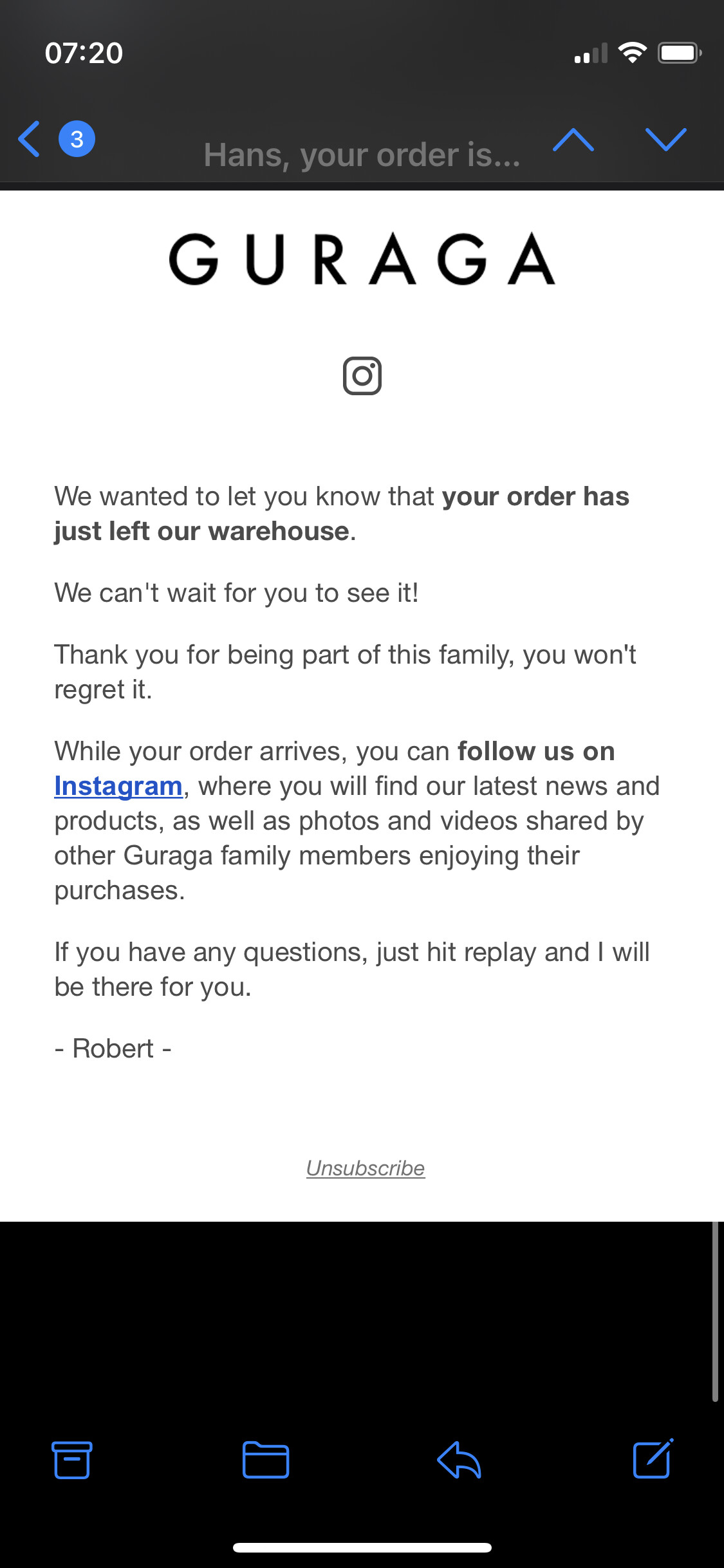
Task: Tap the Unsubscribe link
Action: click(x=366, y=1168)
